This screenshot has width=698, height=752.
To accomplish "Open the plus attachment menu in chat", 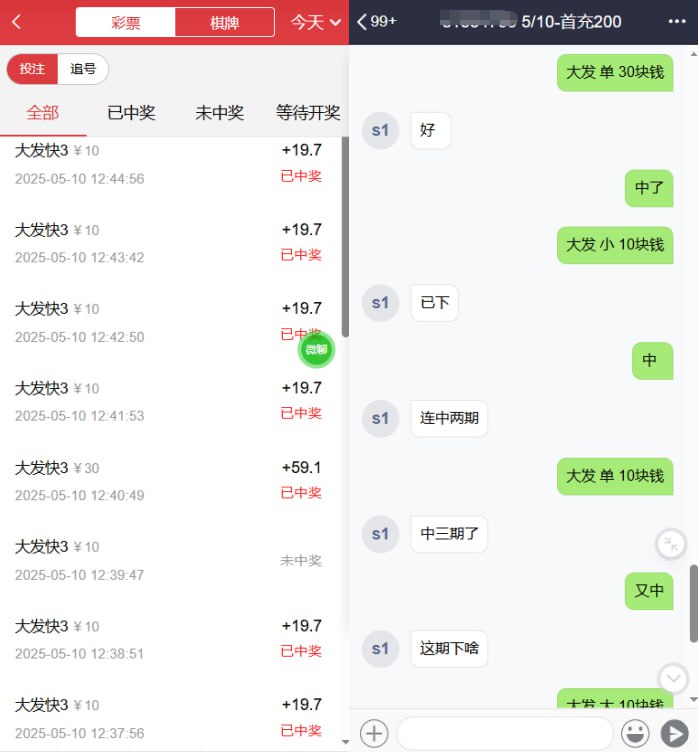I will coord(374,733).
